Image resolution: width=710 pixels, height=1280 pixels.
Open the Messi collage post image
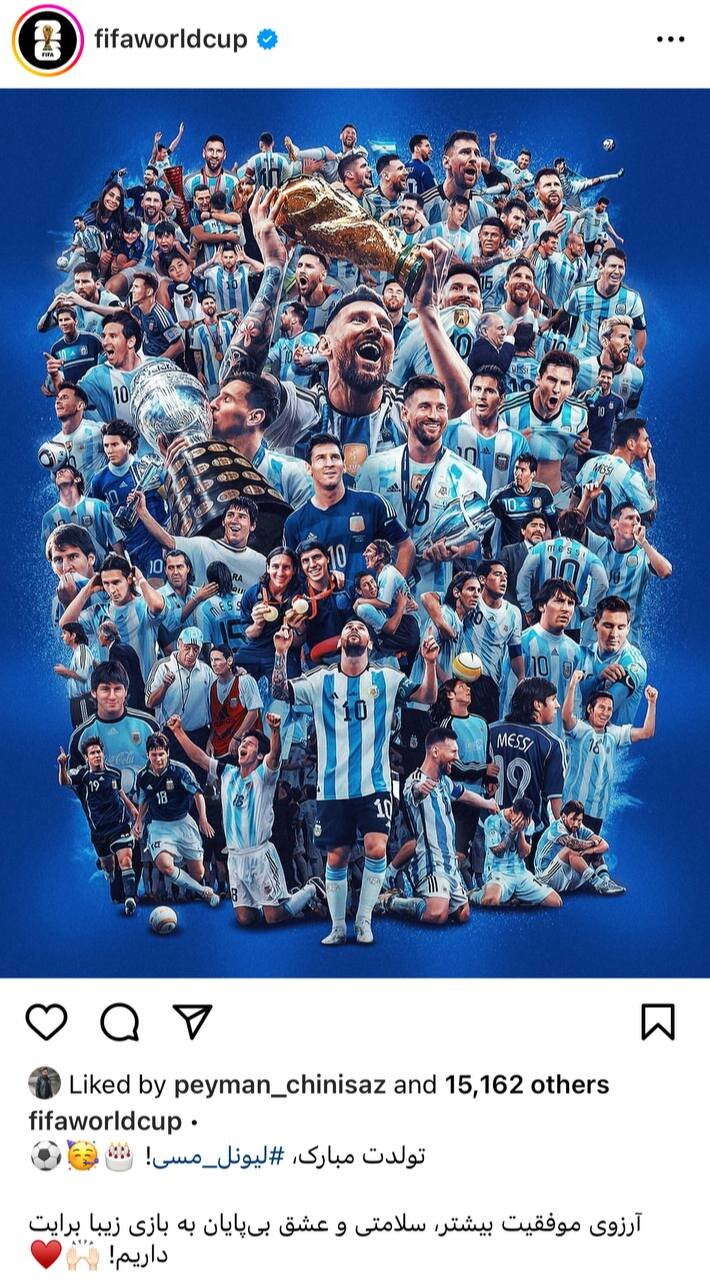[x=355, y=530]
